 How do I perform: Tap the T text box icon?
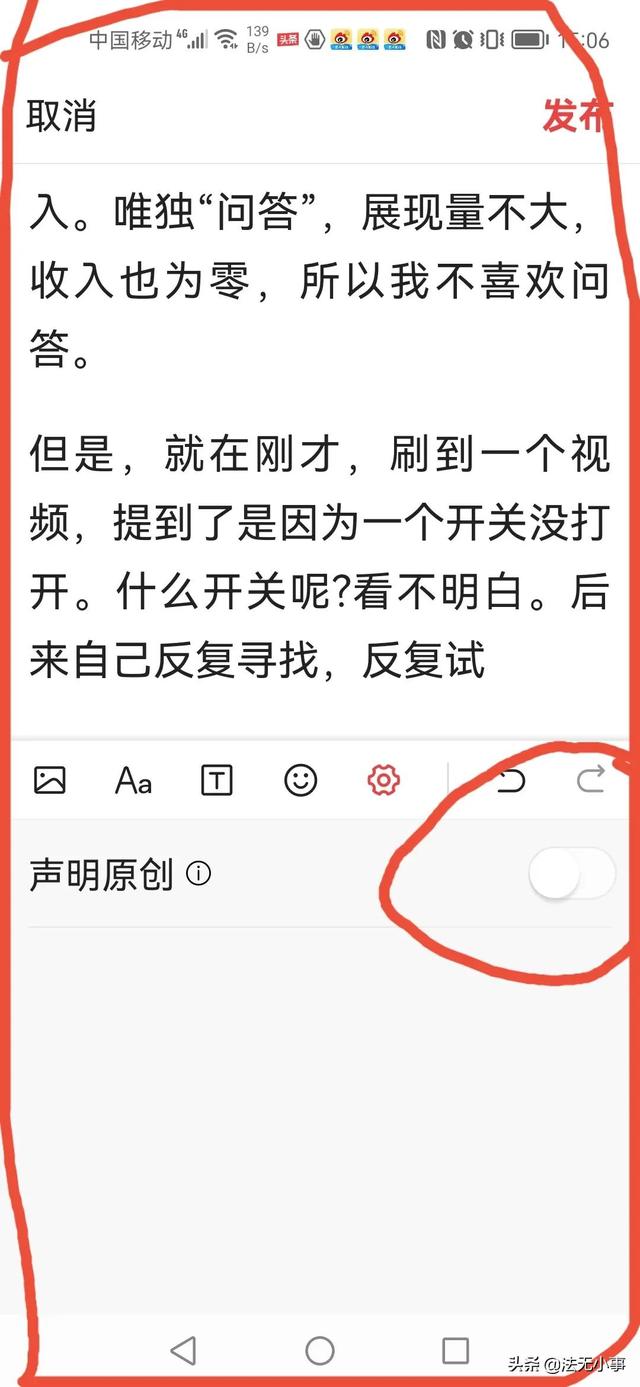tap(216, 780)
